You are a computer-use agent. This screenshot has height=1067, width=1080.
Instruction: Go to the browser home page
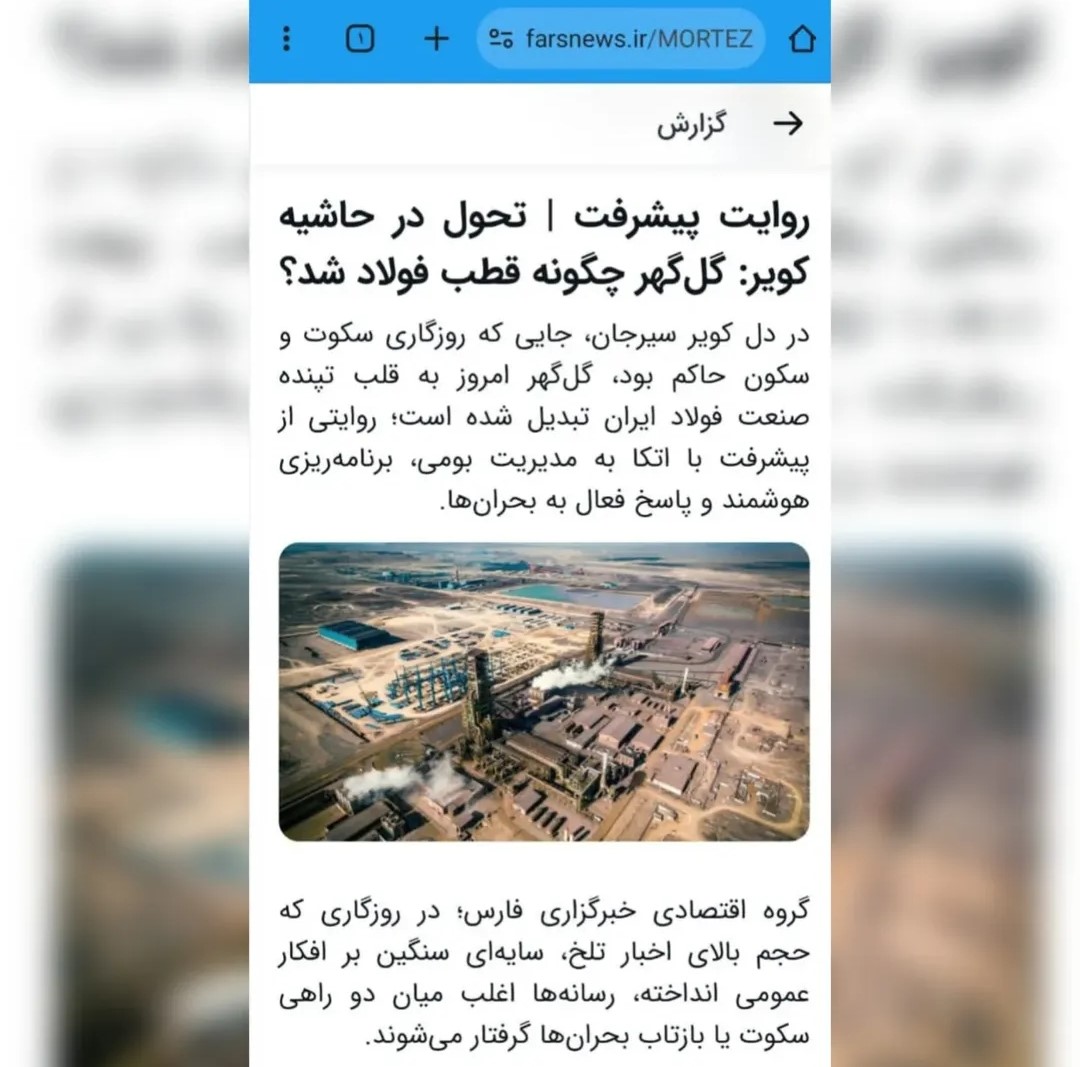coord(801,39)
